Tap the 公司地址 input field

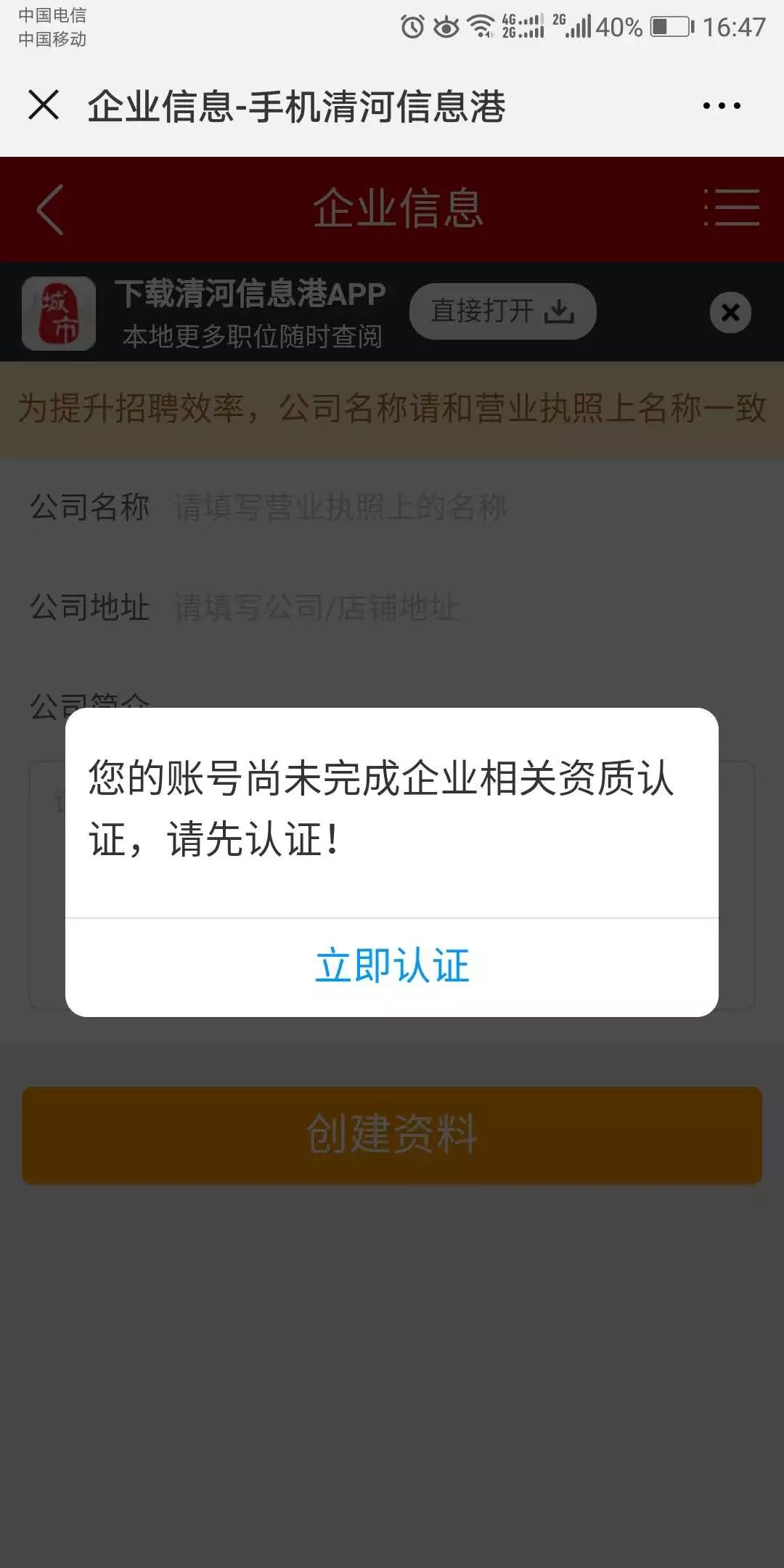pos(465,607)
